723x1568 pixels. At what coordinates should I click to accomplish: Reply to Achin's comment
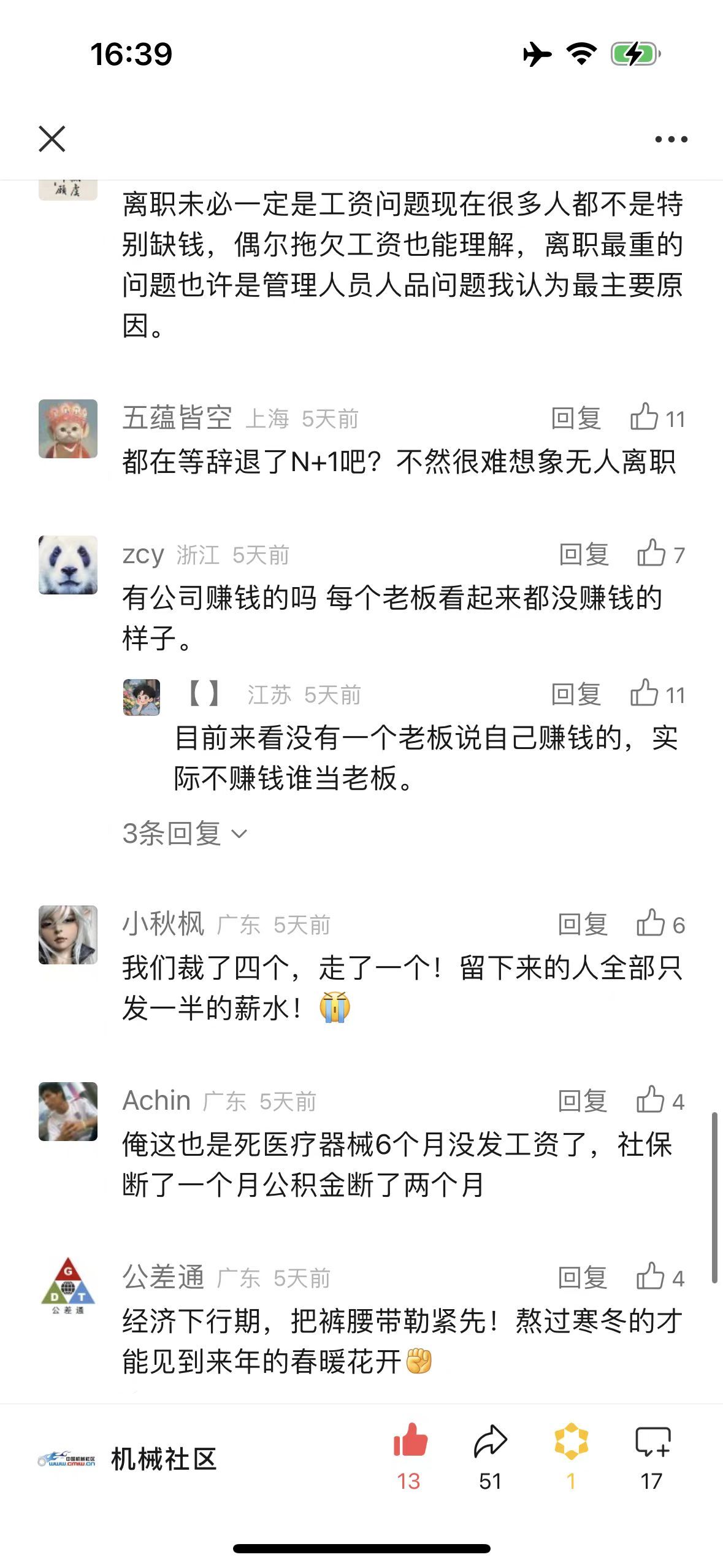pos(582,1101)
